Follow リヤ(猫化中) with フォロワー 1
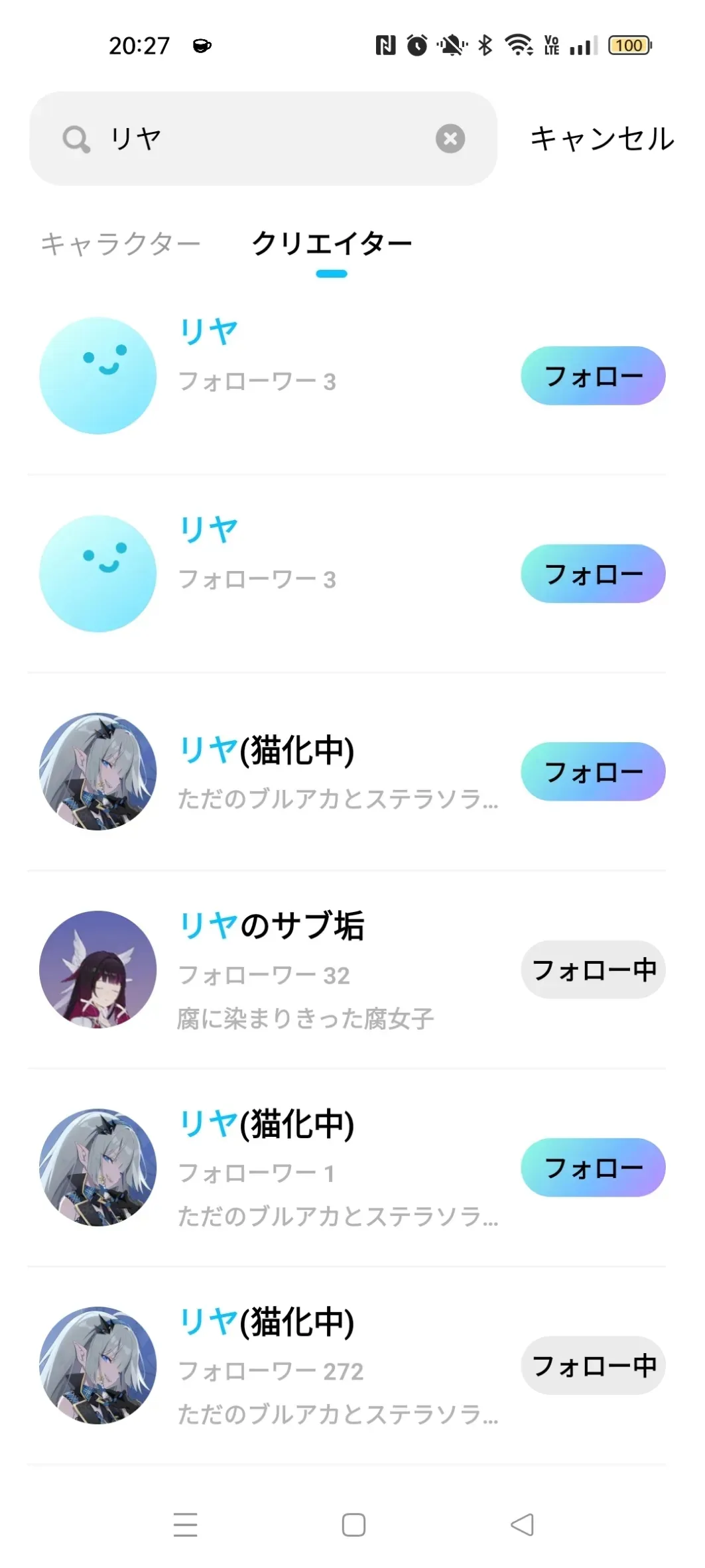The width and height of the screenshot is (705, 1568). (x=593, y=1167)
